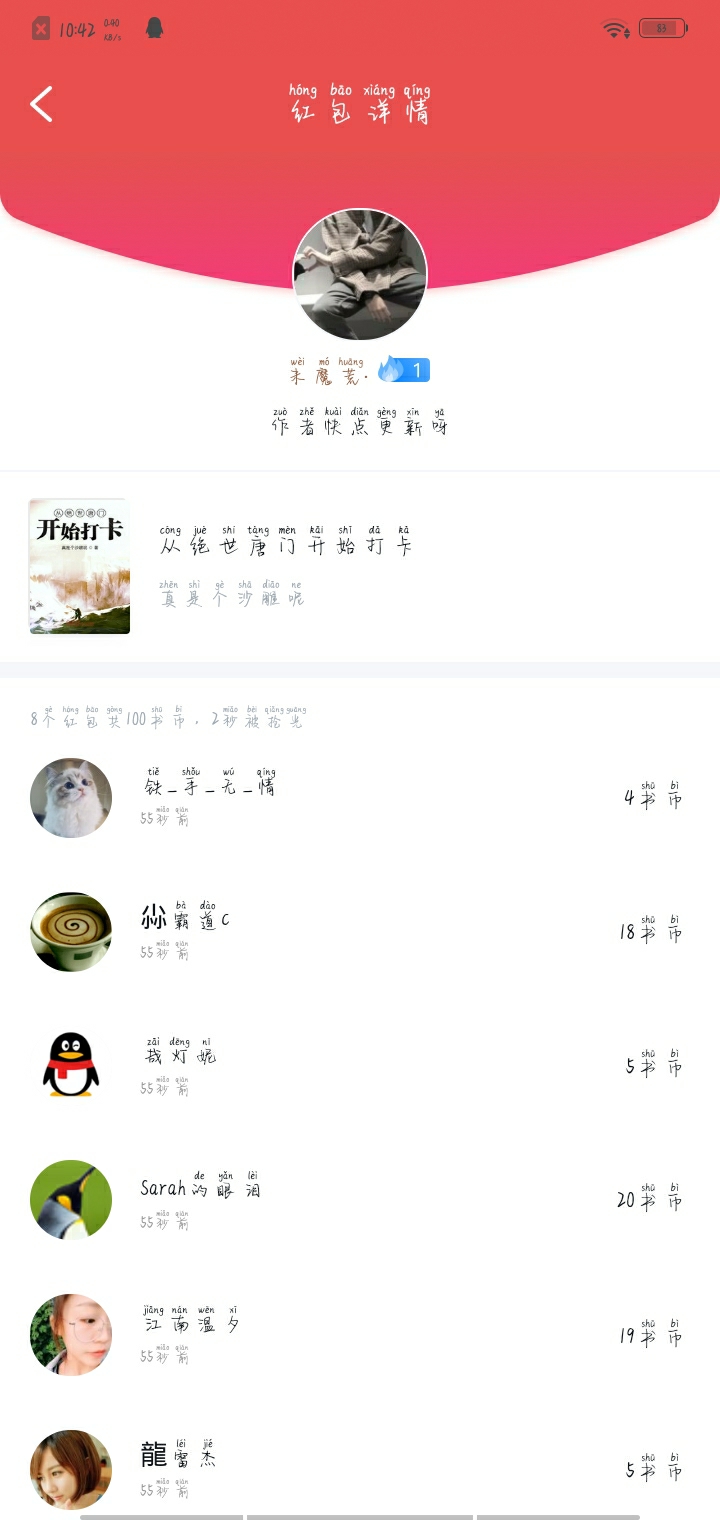720x1520 pixels.
Task: Go back from the 红包详情 page
Action: point(41,104)
